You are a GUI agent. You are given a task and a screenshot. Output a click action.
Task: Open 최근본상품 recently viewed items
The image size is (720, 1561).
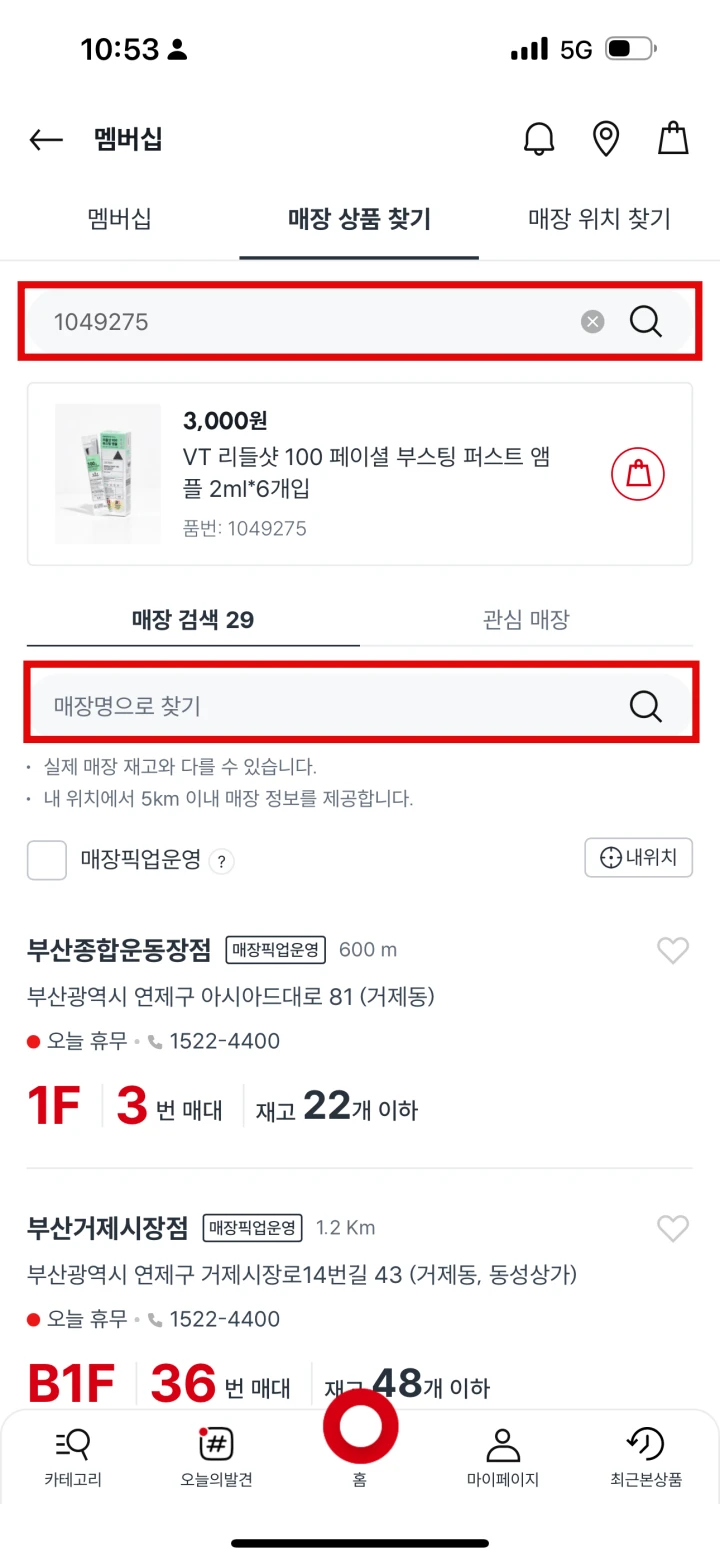point(646,1455)
